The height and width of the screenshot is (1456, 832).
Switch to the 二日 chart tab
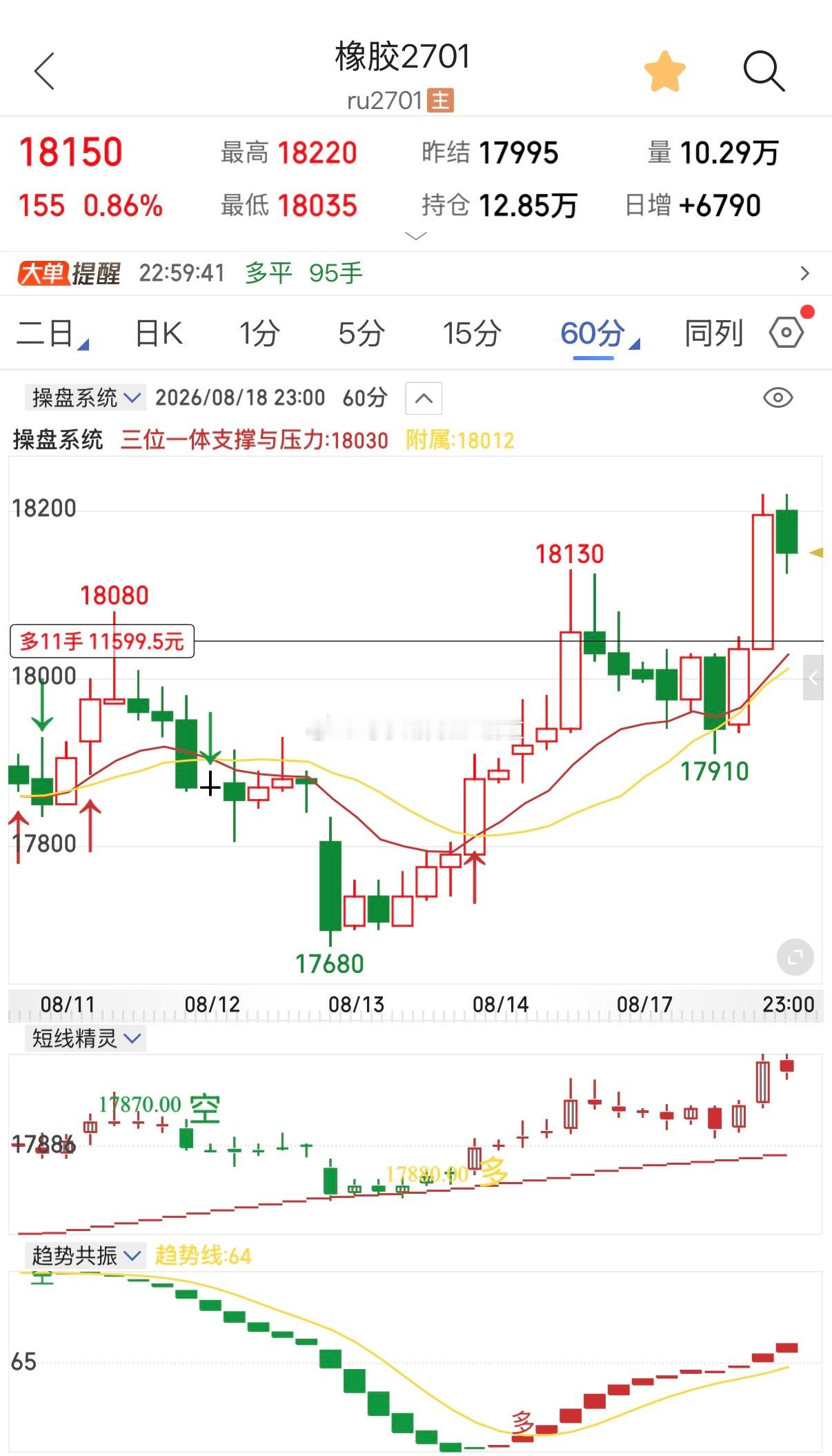coord(51,334)
